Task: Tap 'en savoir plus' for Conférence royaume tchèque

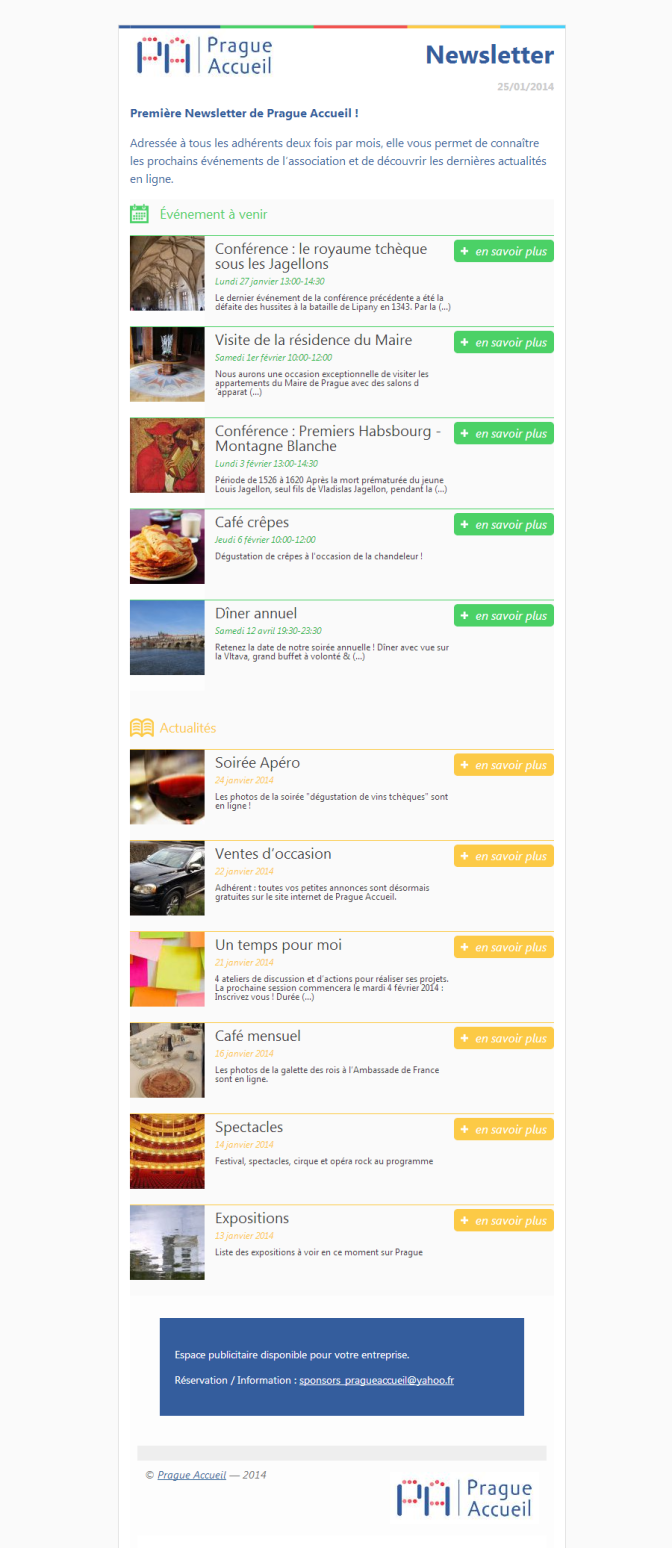Action: tap(503, 251)
